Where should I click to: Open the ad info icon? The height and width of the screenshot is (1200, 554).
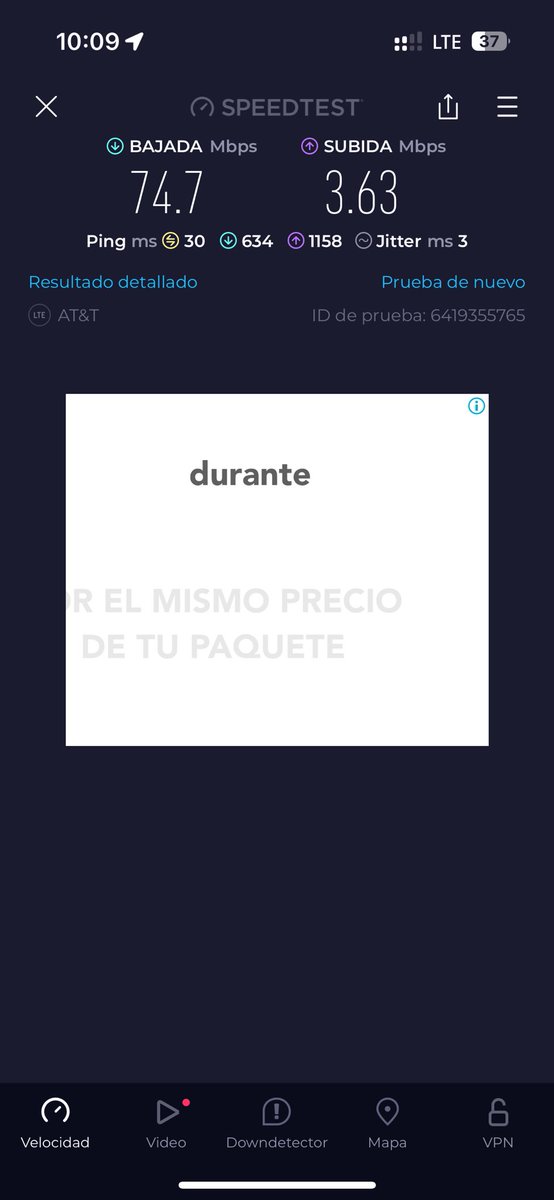[477, 406]
